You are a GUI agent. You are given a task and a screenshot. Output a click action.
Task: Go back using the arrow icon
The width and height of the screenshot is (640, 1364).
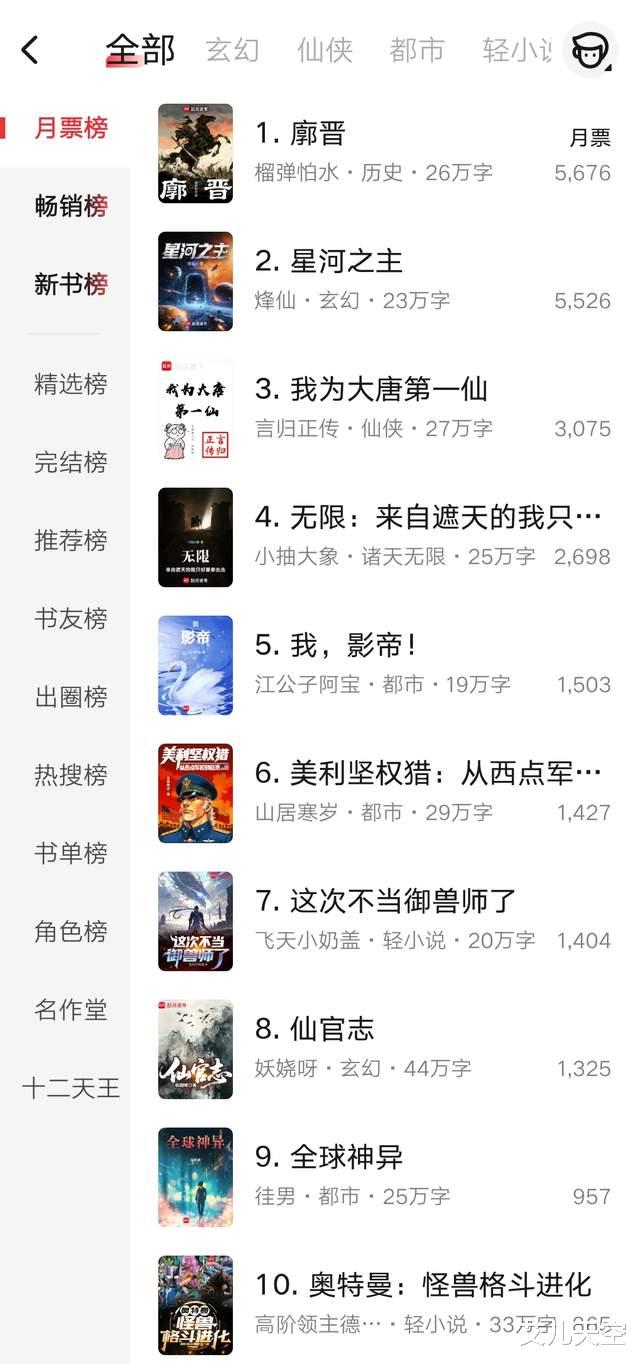(30, 49)
